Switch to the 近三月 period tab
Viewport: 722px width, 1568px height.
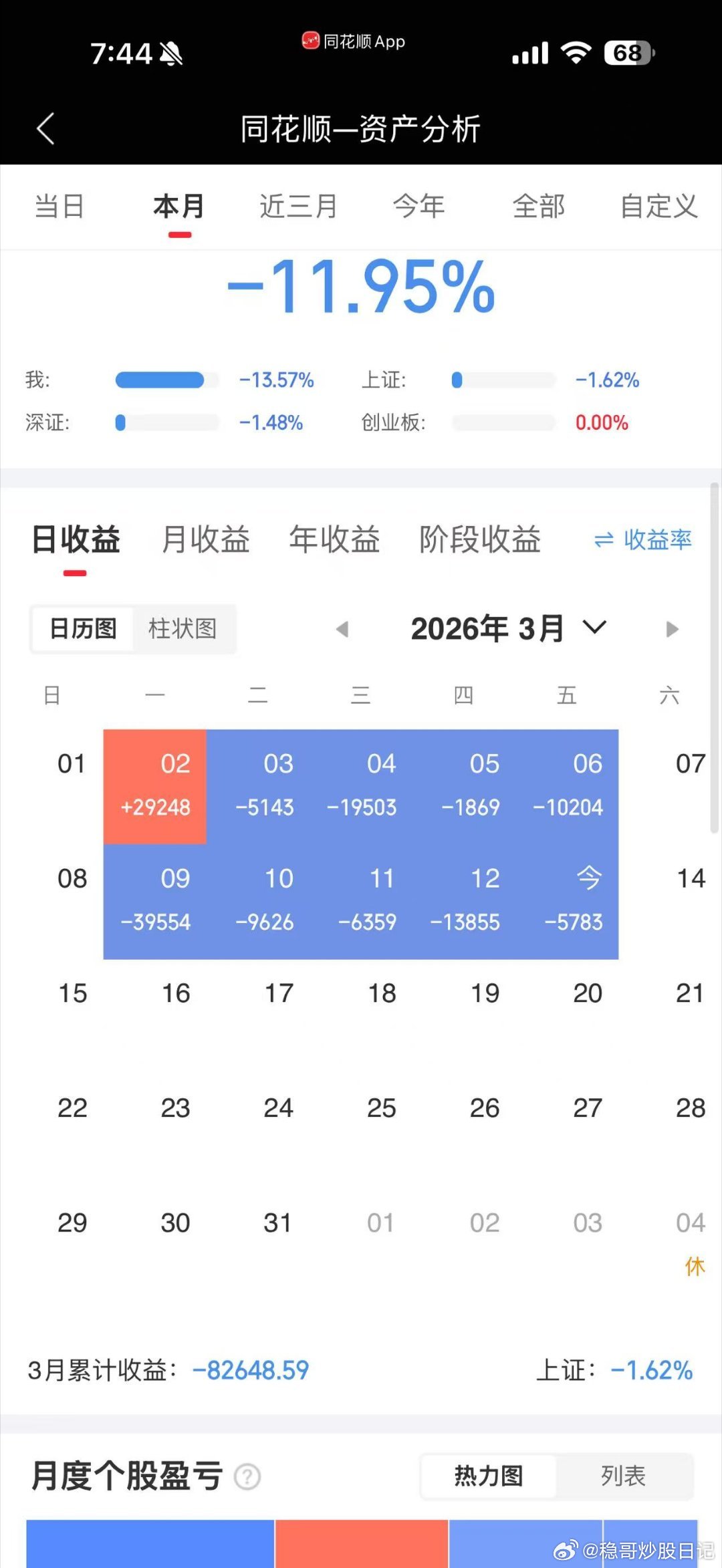(x=299, y=207)
